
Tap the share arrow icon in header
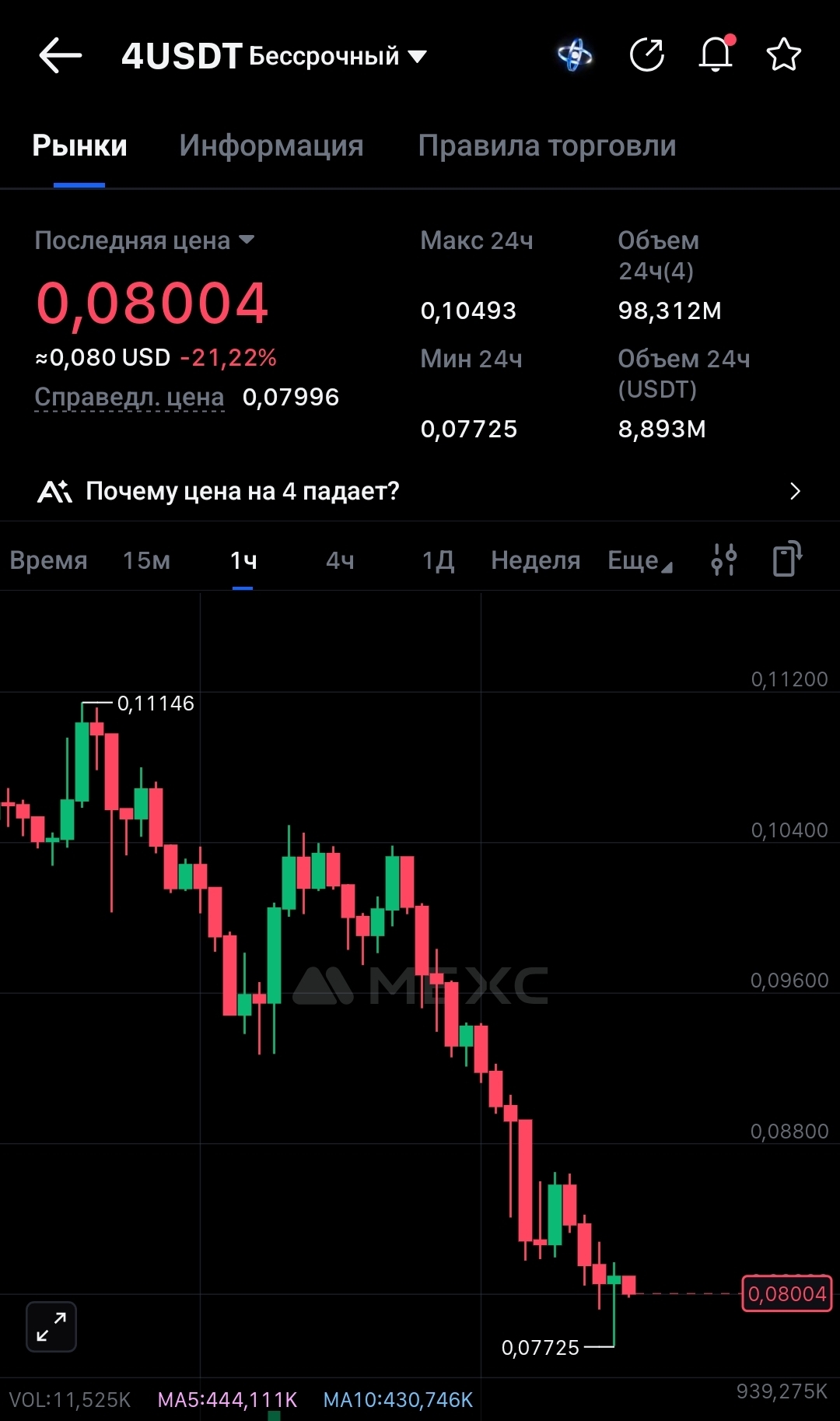point(646,55)
